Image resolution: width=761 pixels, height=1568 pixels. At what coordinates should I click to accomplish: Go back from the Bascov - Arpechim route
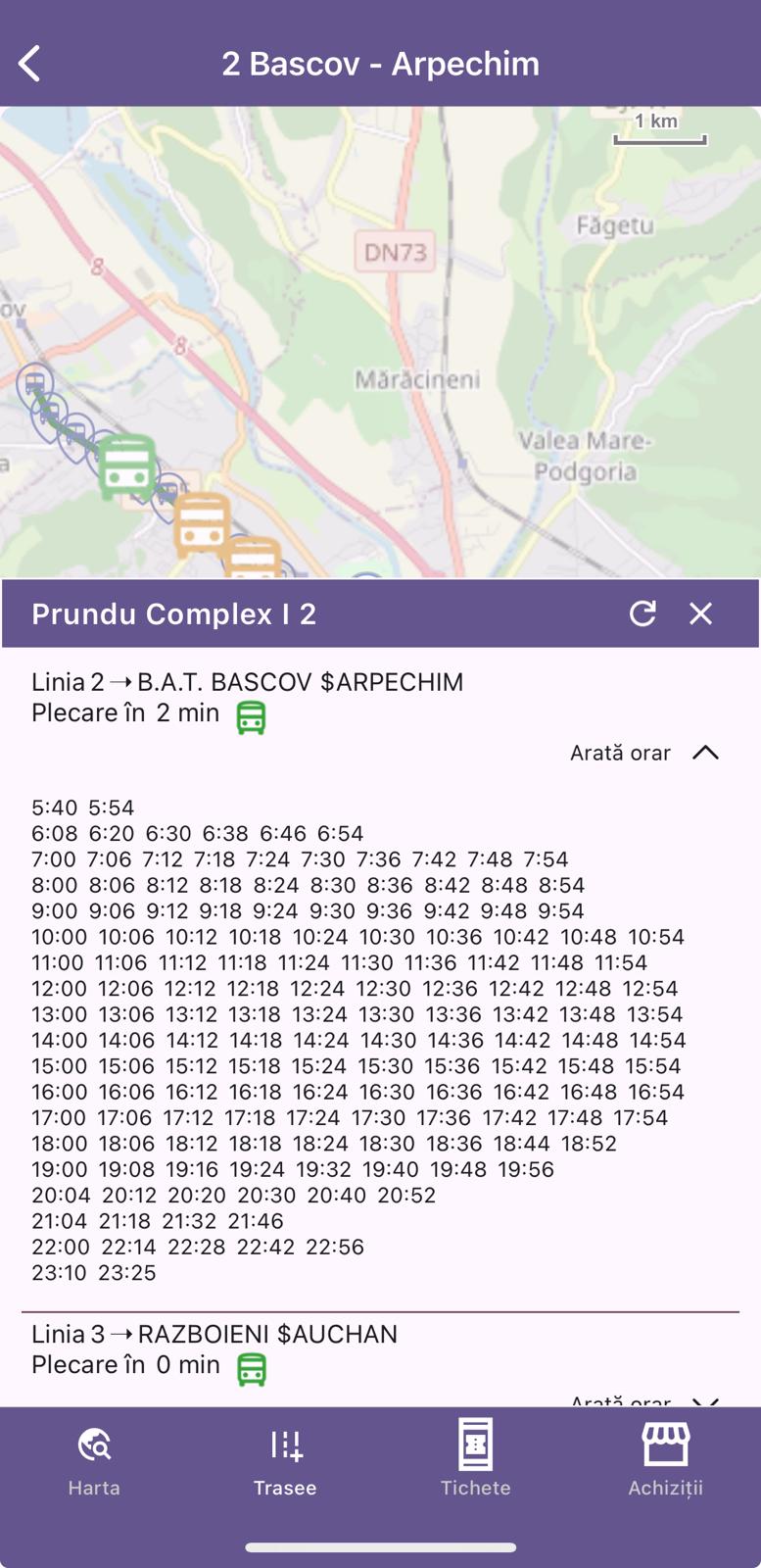coord(30,64)
